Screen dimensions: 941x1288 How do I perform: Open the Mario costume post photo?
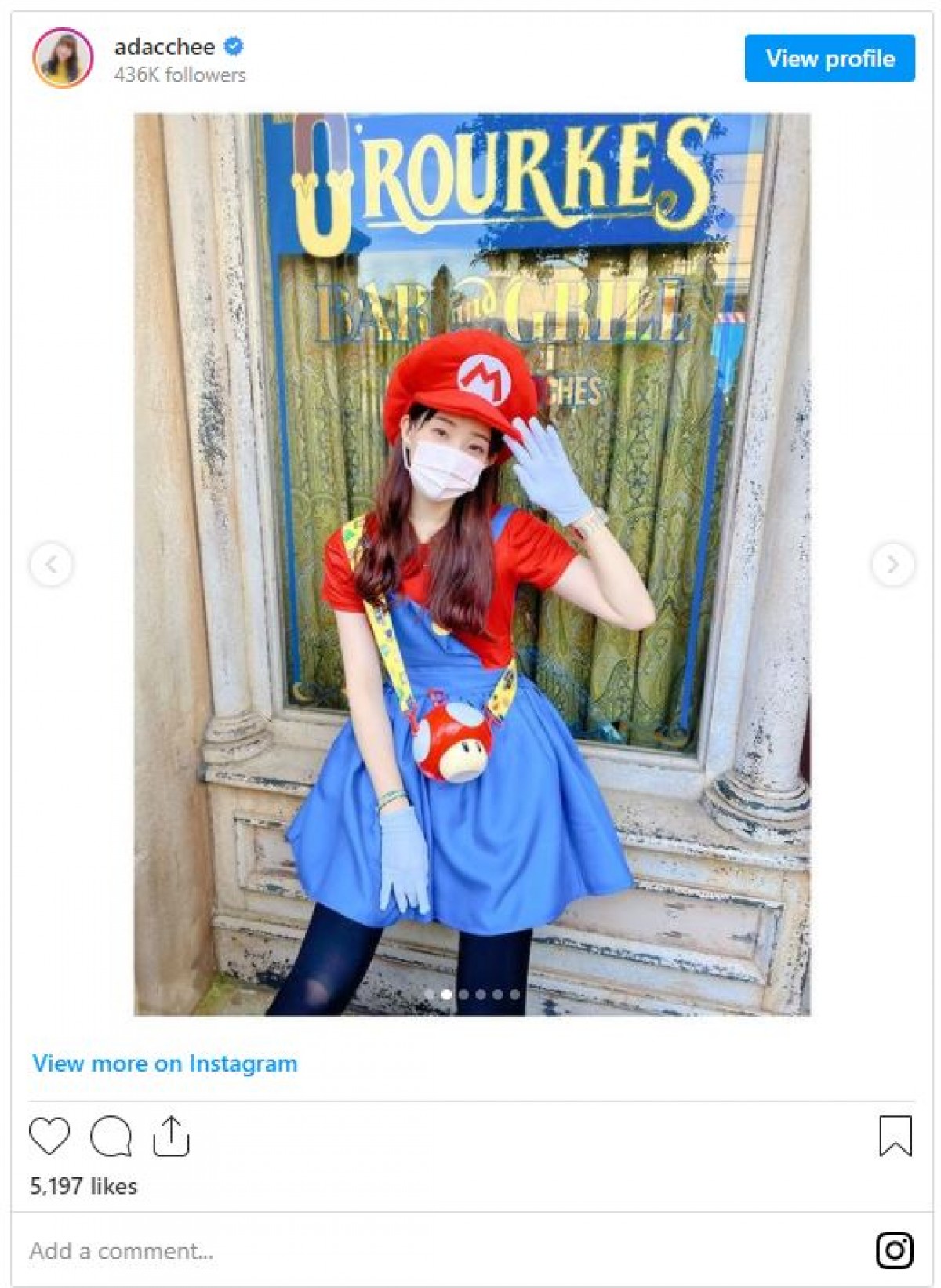[472, 564]
